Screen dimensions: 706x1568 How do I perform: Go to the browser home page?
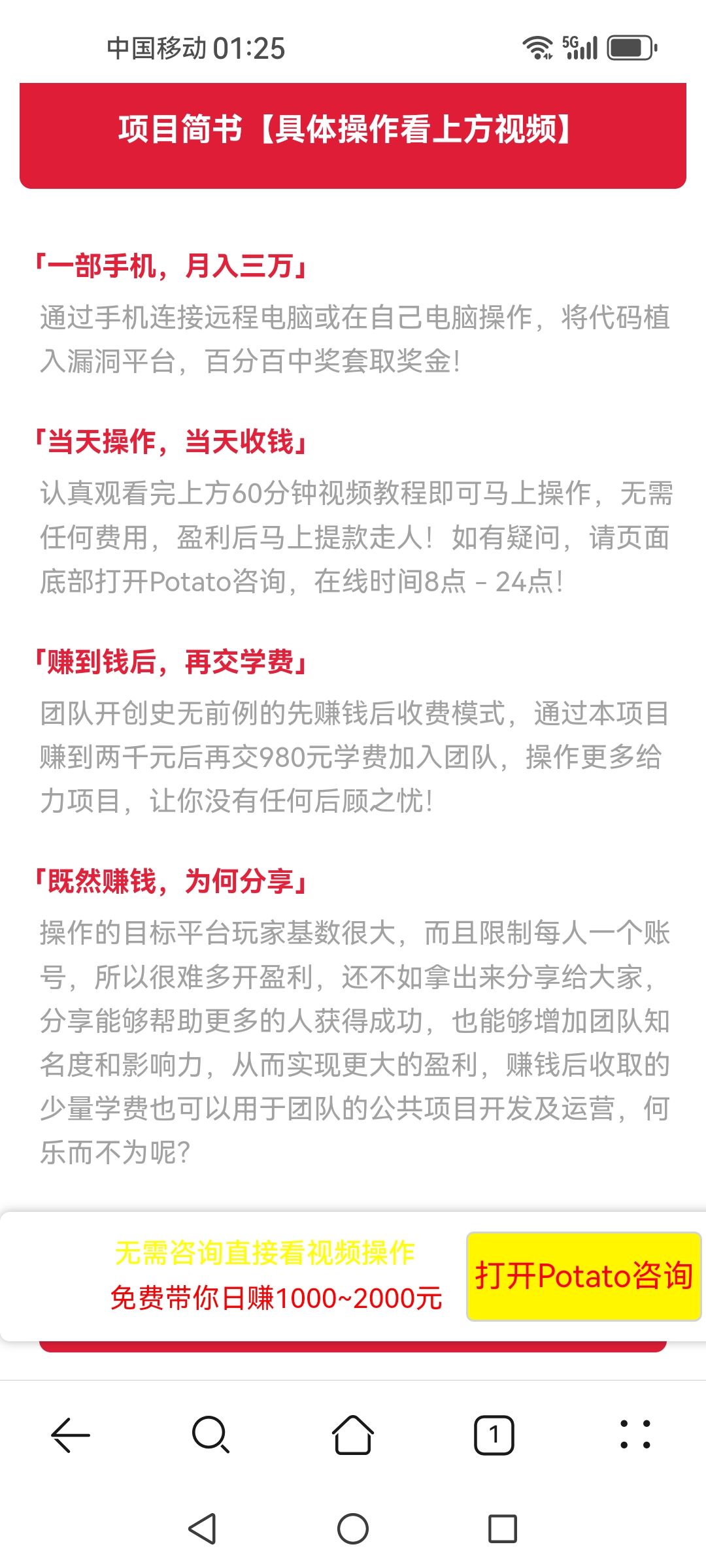353,1435
